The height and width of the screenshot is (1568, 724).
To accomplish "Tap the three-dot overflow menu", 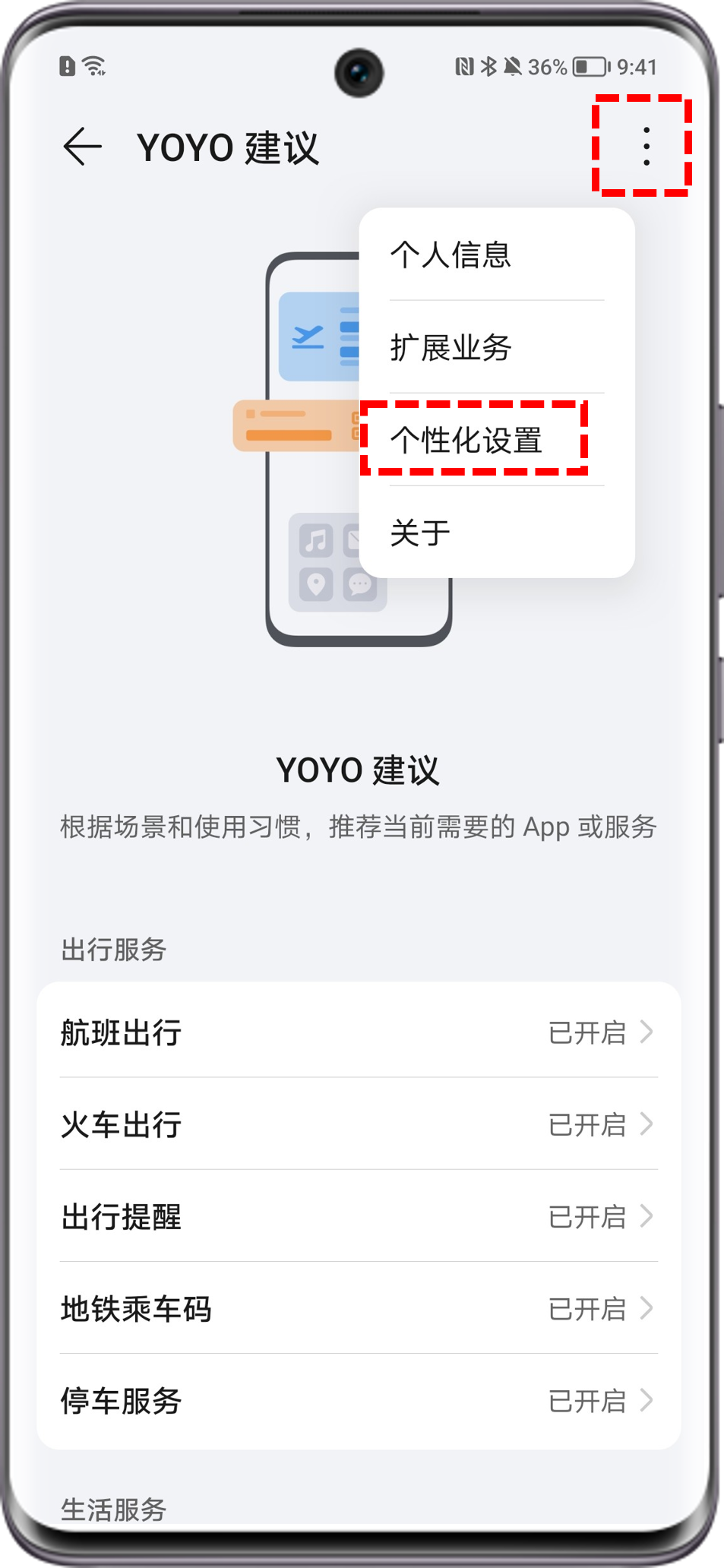I will (x=646, y=146).
